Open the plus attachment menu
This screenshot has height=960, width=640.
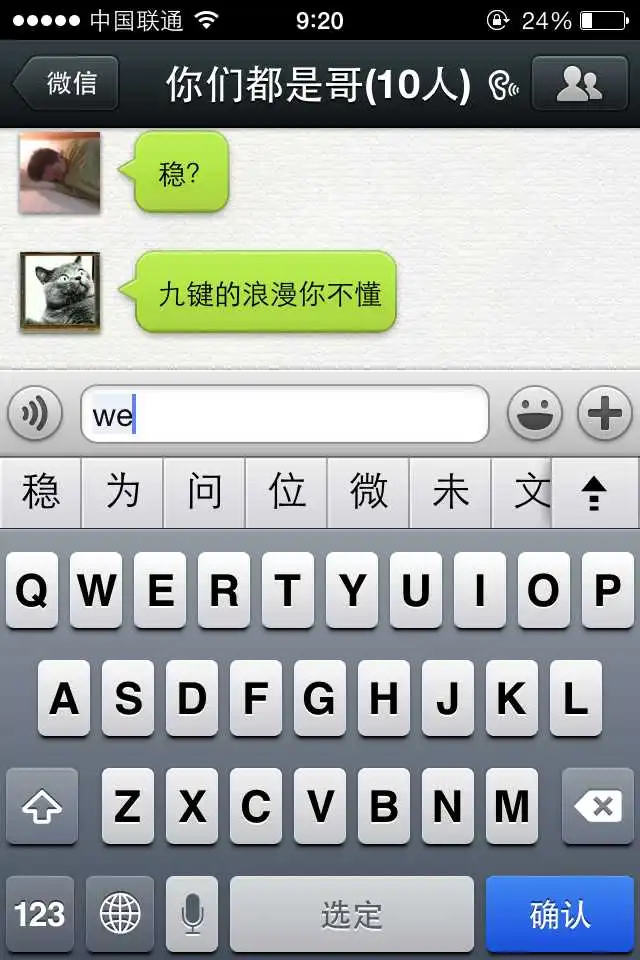pyautogui.click(x=605, y=413)
